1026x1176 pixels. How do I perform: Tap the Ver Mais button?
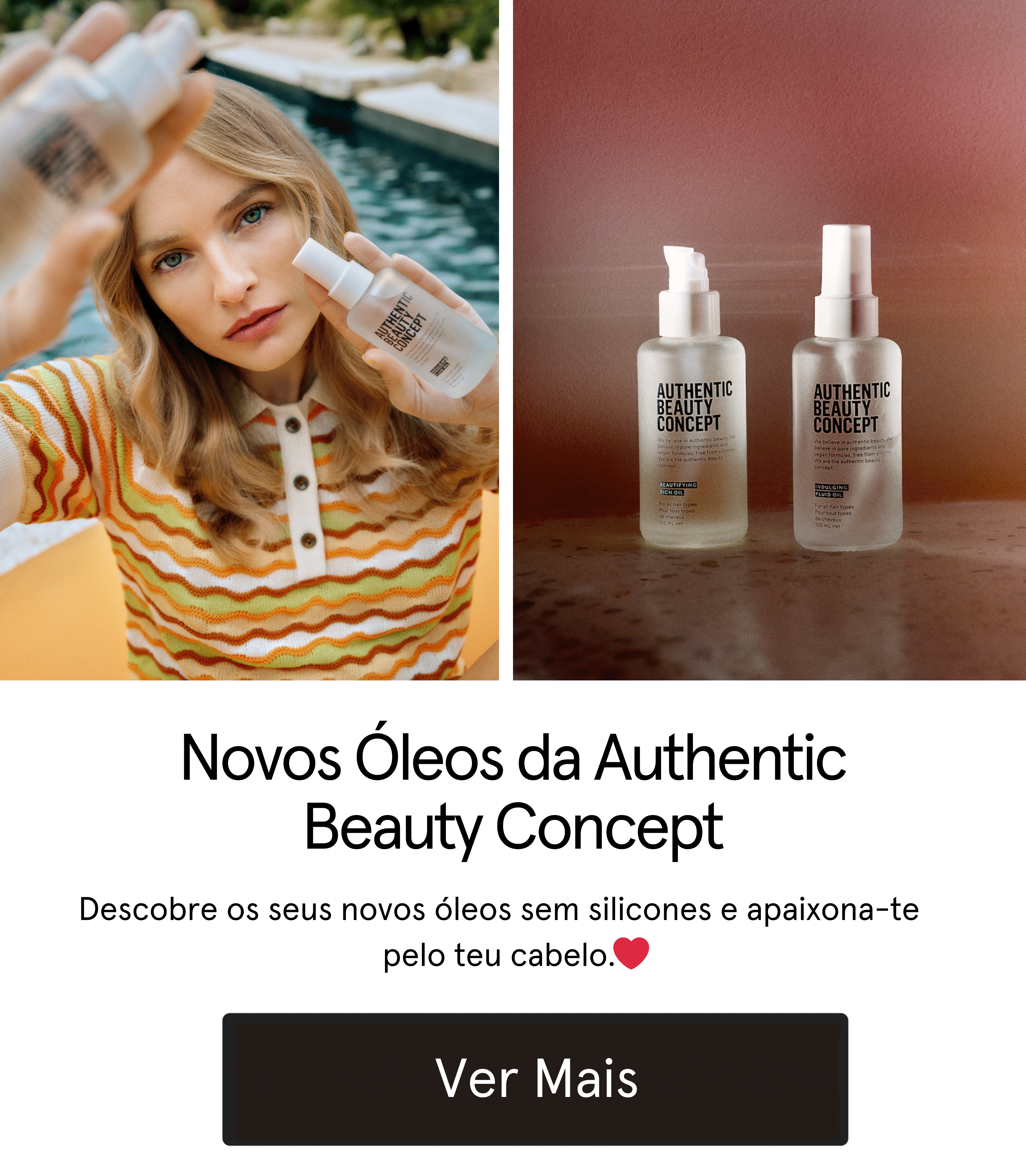(535, 1079)
